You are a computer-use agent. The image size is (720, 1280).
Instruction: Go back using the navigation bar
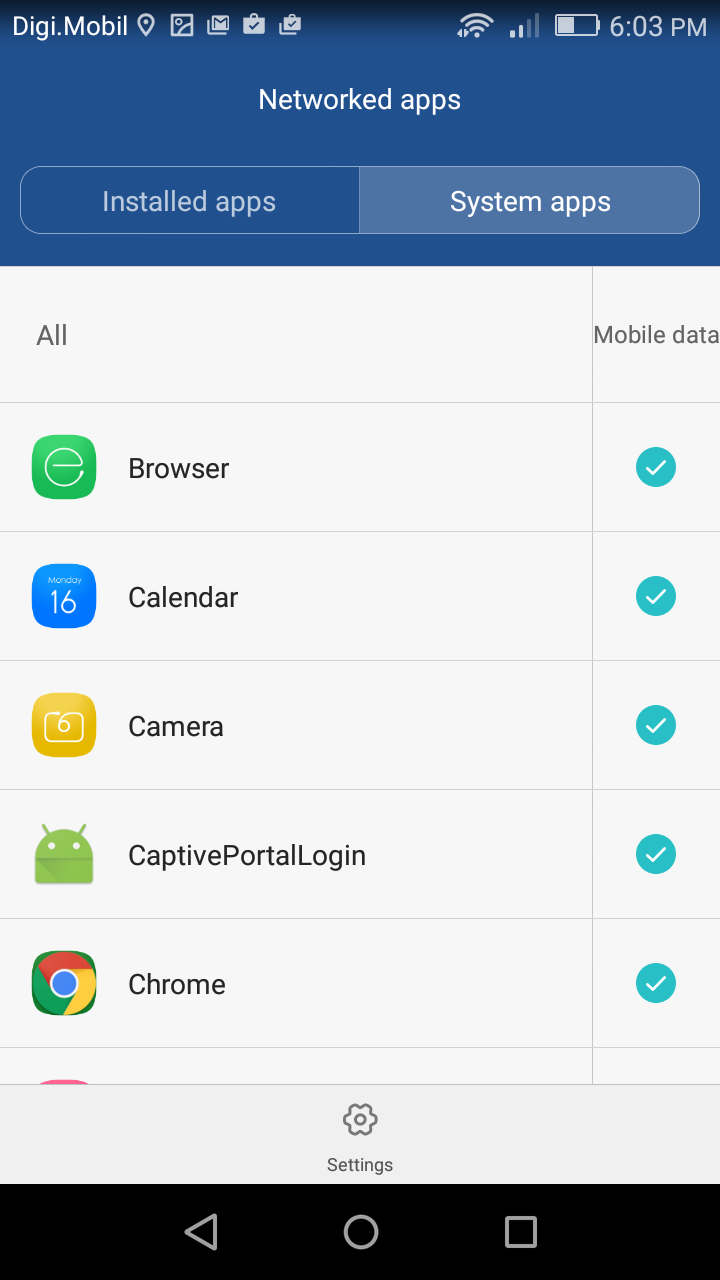click(x=201, y=1232)
